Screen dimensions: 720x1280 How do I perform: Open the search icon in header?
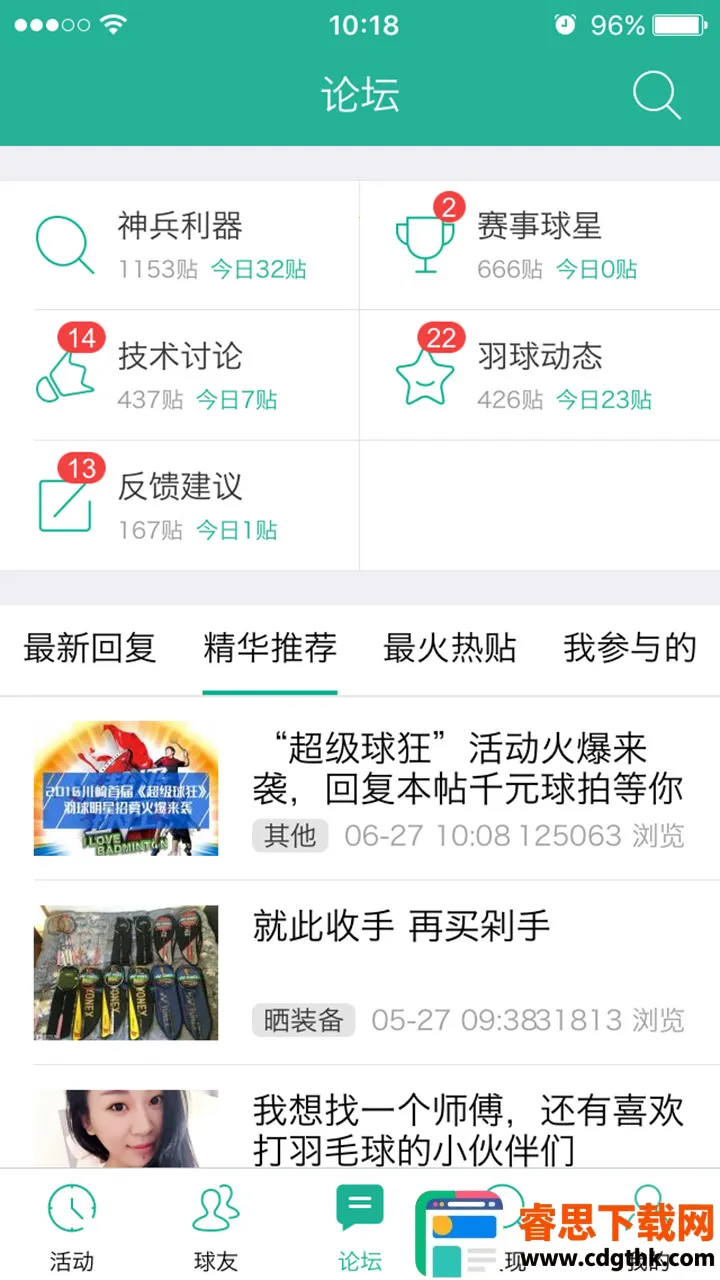(x=656, y=95)
